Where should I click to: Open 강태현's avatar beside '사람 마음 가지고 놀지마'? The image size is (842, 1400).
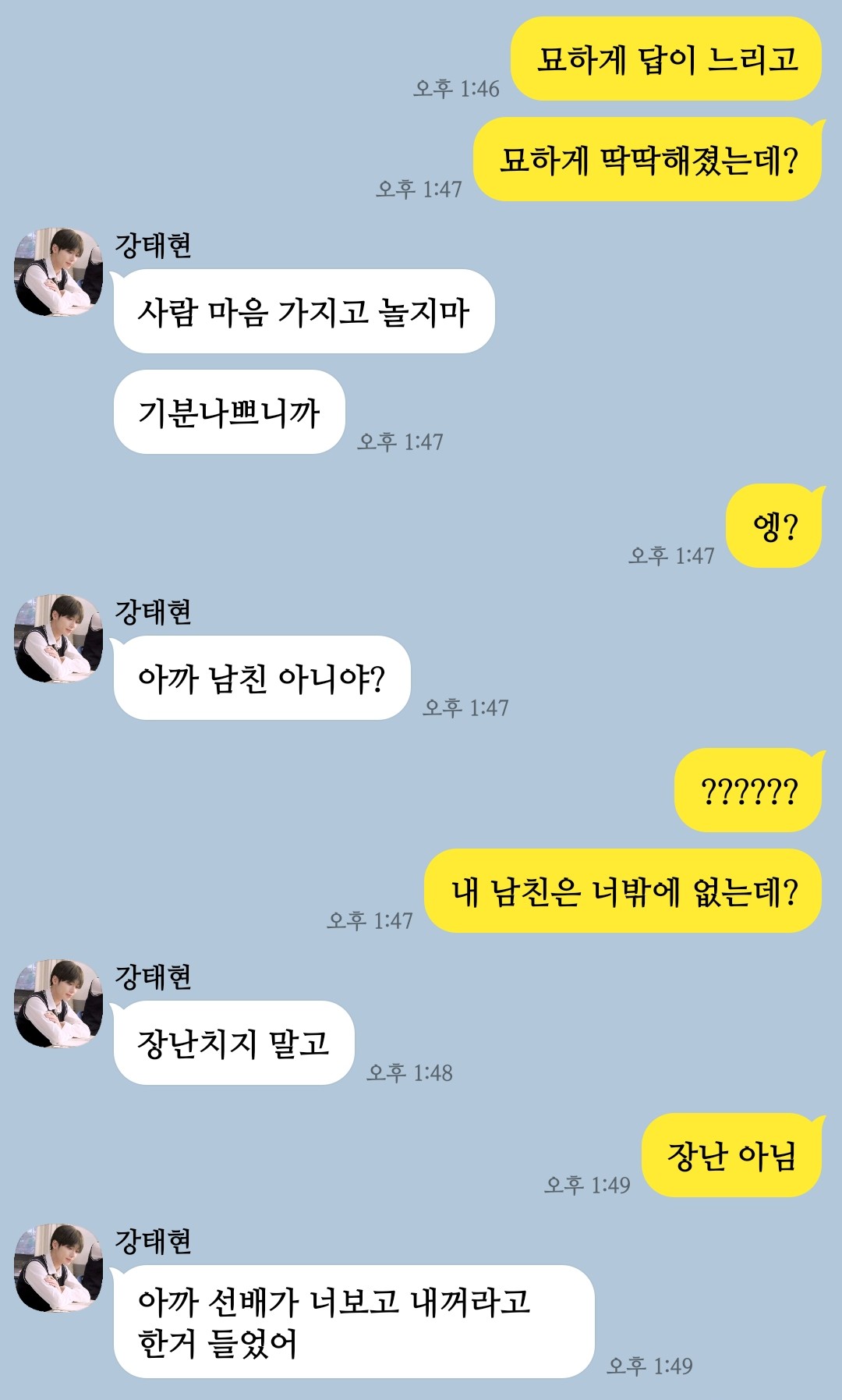click(x=58, y=272)
